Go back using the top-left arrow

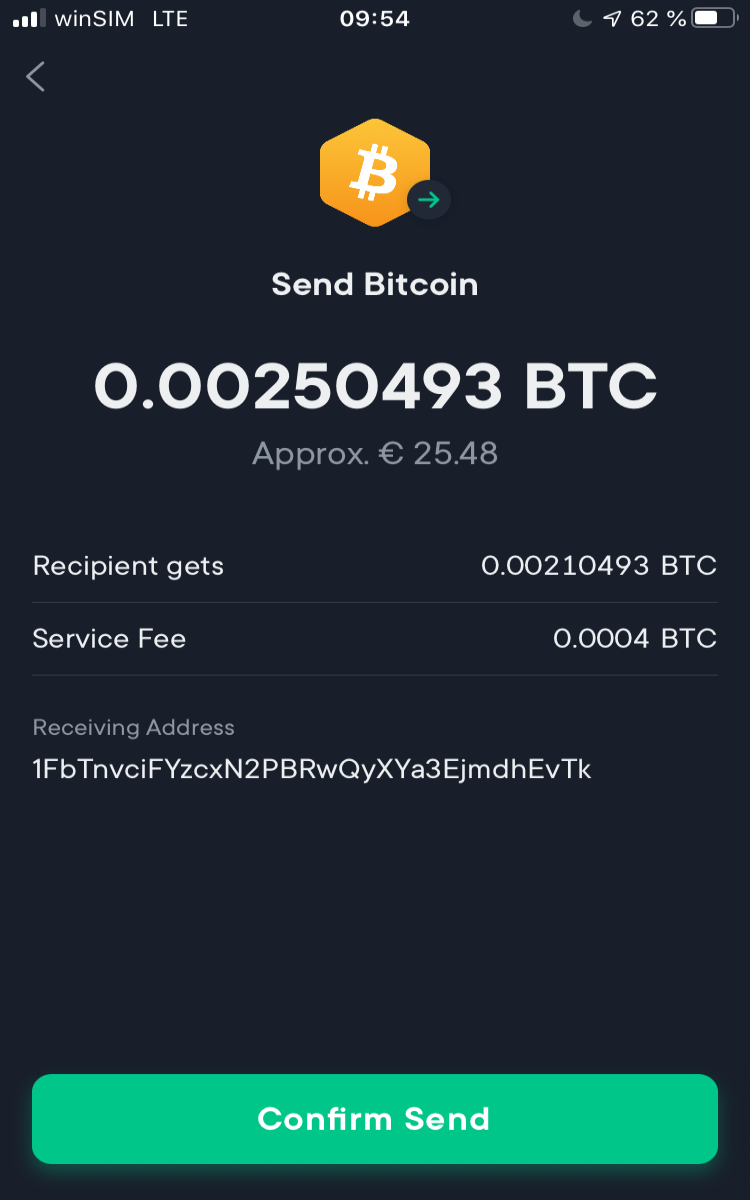click(x=36, y=77)
